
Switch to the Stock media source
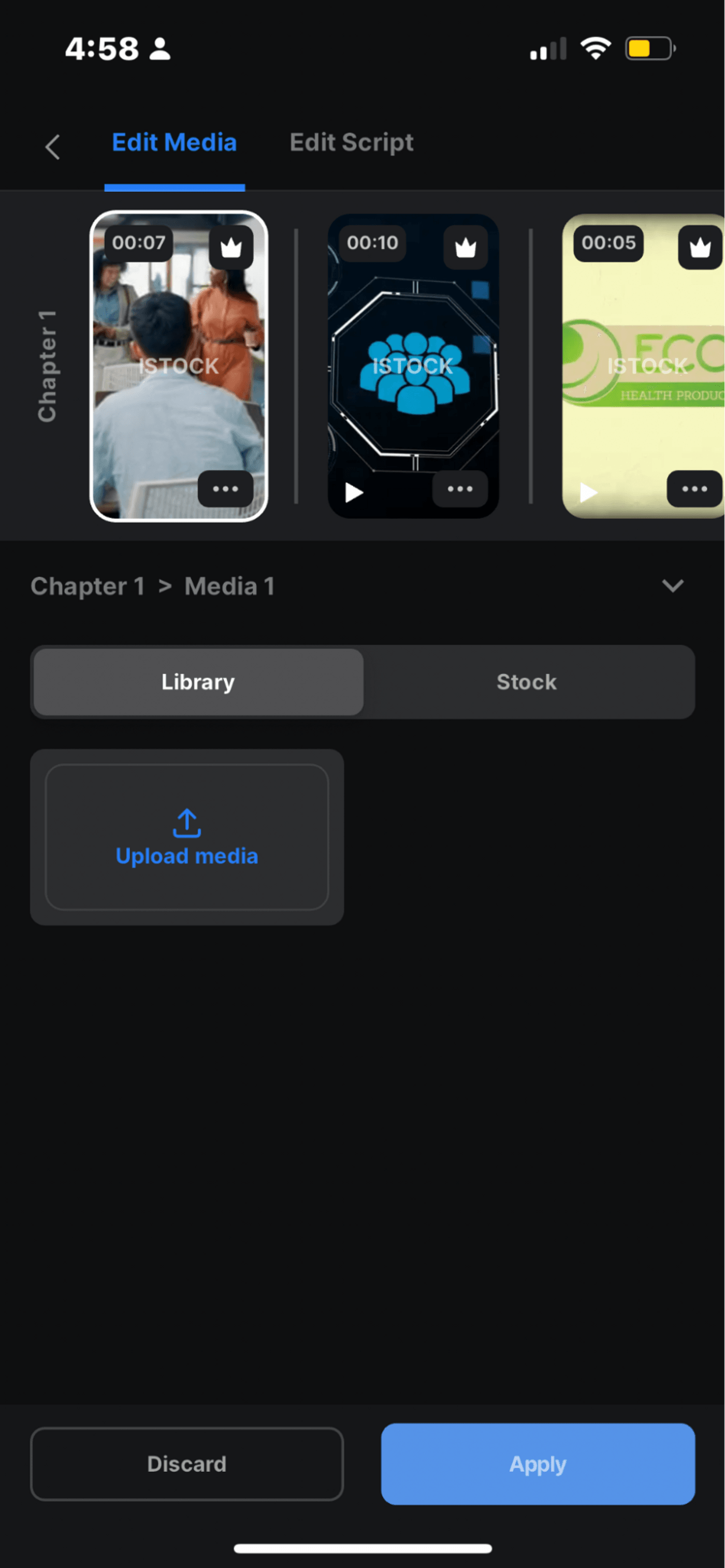click(526, 682)
